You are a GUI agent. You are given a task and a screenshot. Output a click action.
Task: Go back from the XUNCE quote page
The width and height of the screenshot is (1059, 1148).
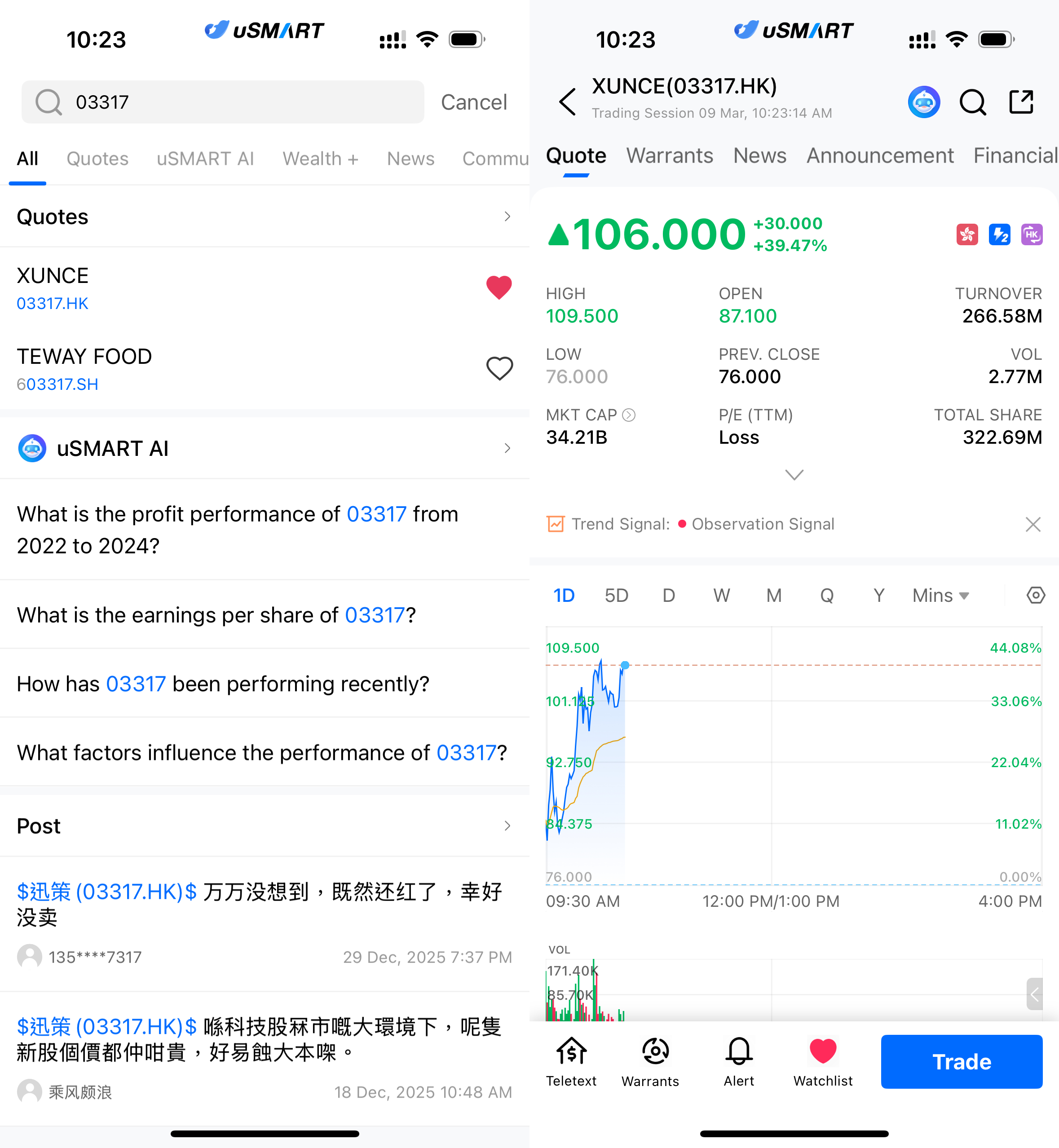[567, 102]
